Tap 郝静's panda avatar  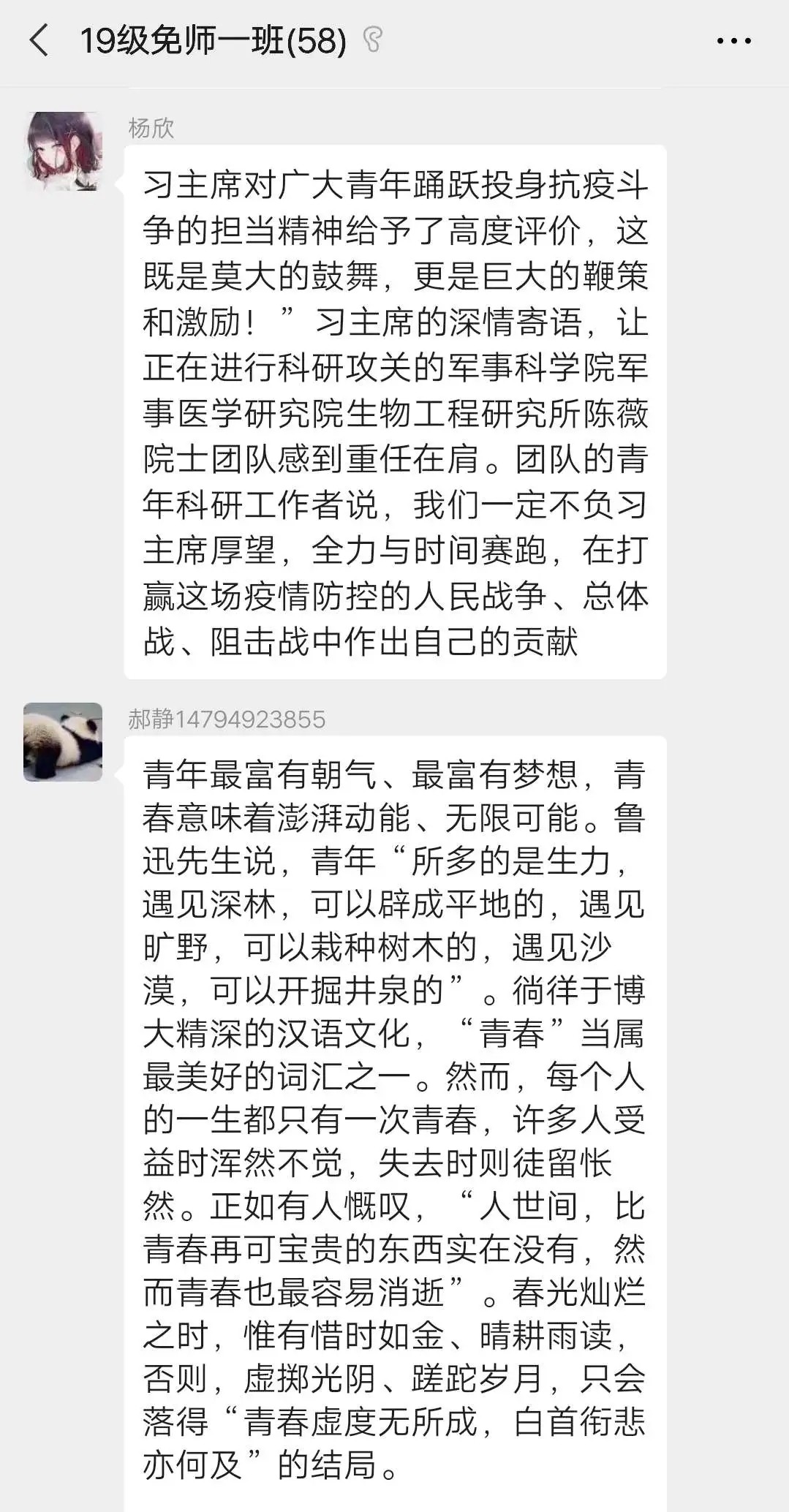point(64,741)
